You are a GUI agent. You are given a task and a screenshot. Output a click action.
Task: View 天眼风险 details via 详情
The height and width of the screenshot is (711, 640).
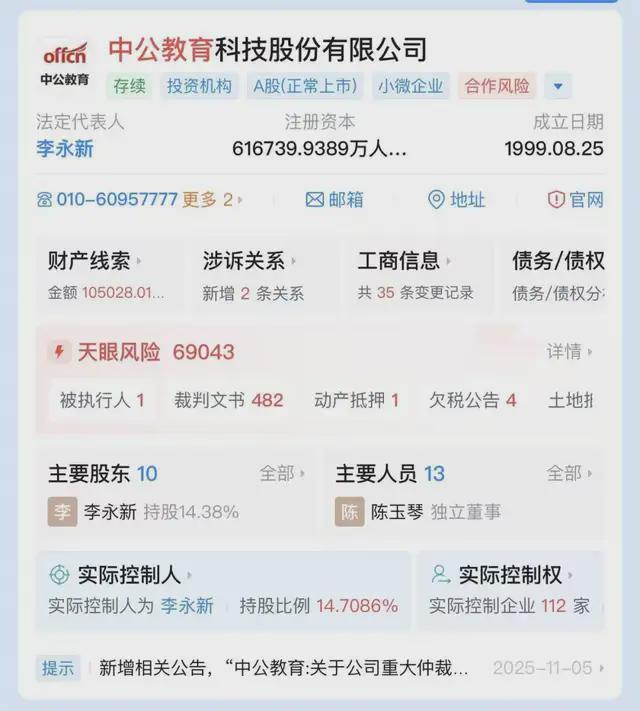[569, 352]
